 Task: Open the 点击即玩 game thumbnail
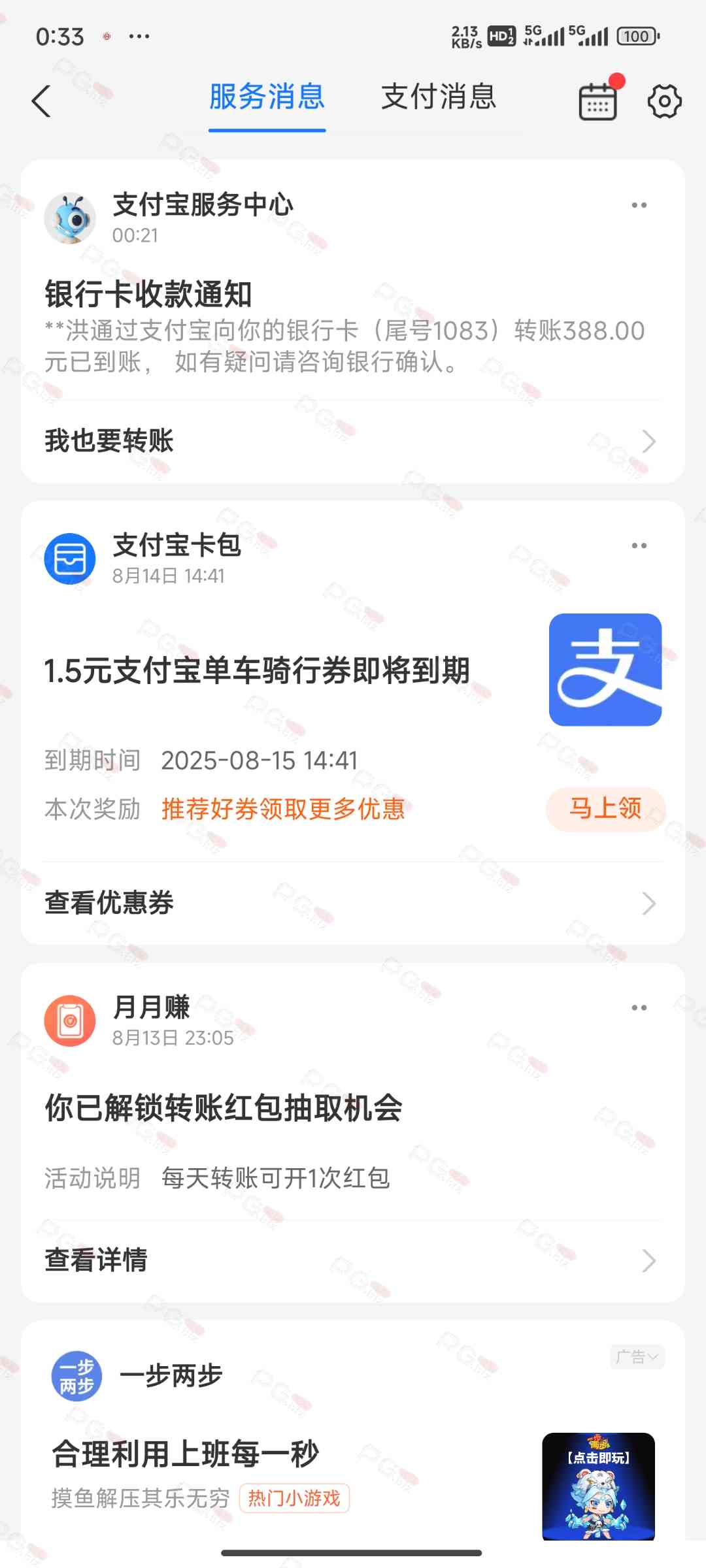coord(598,1486)
